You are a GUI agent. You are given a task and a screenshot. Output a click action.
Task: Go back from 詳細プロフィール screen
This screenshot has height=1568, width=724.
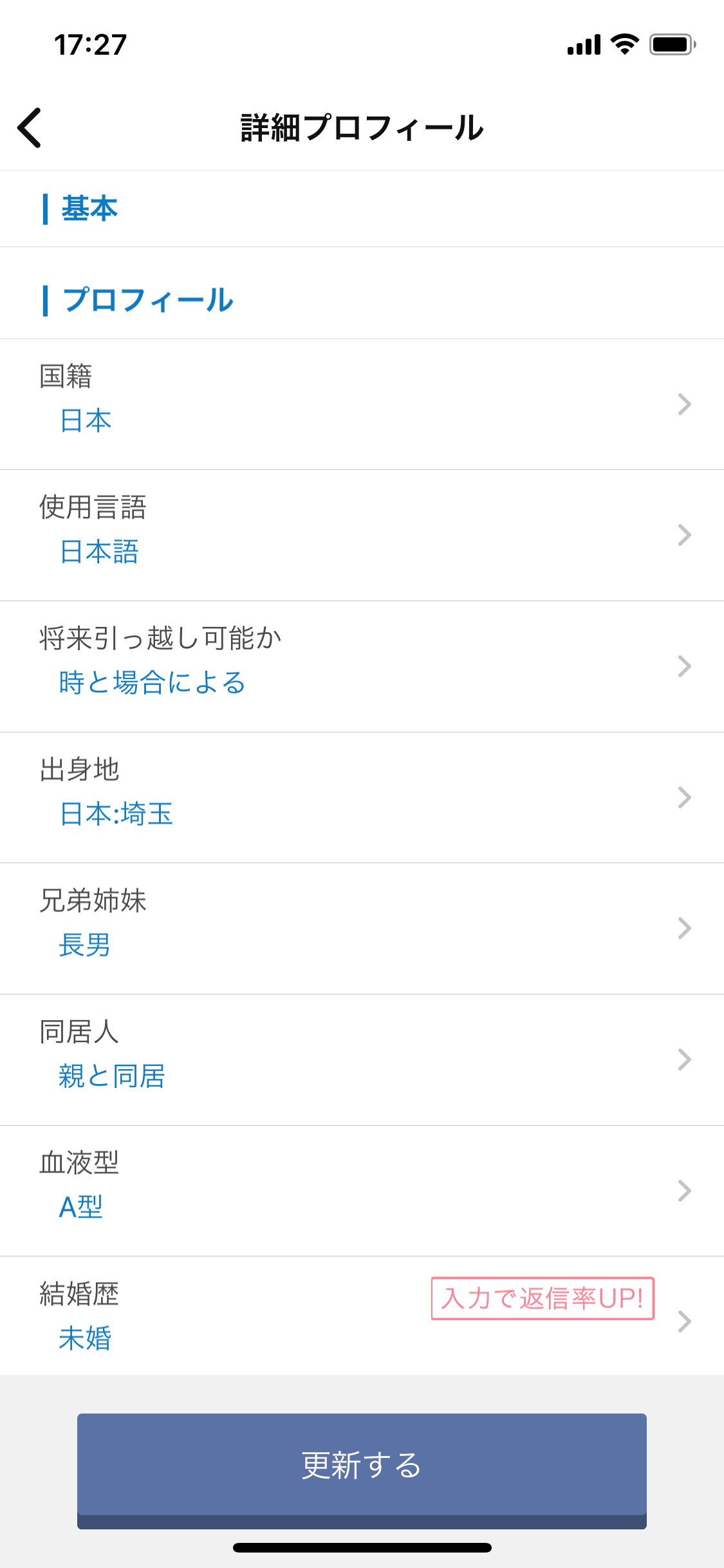(30, 127)
